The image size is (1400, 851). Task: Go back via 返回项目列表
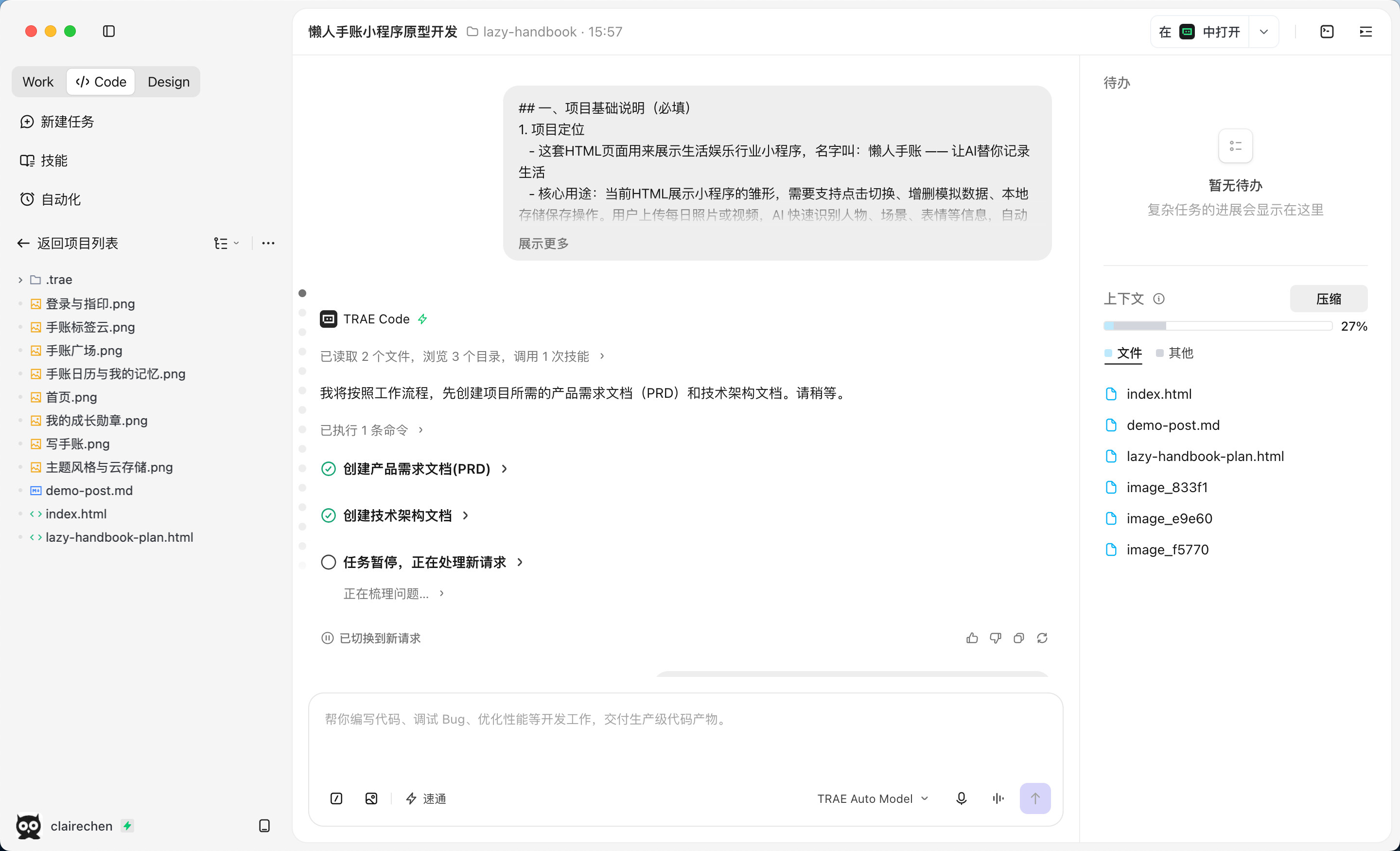[68, 243]
